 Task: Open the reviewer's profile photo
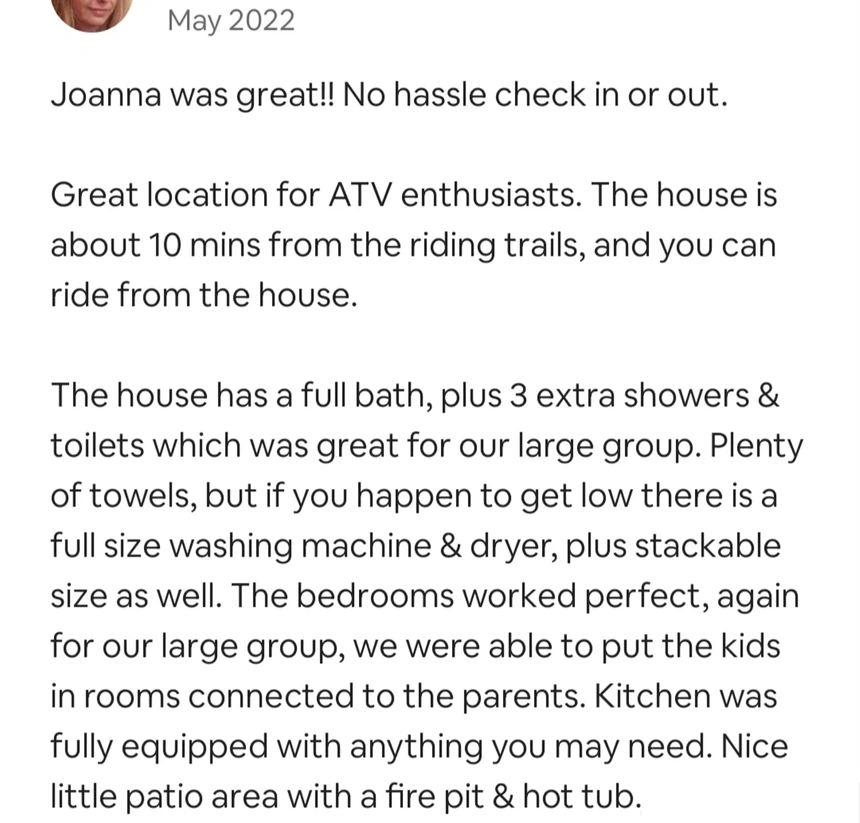click(x=92, y=10)
